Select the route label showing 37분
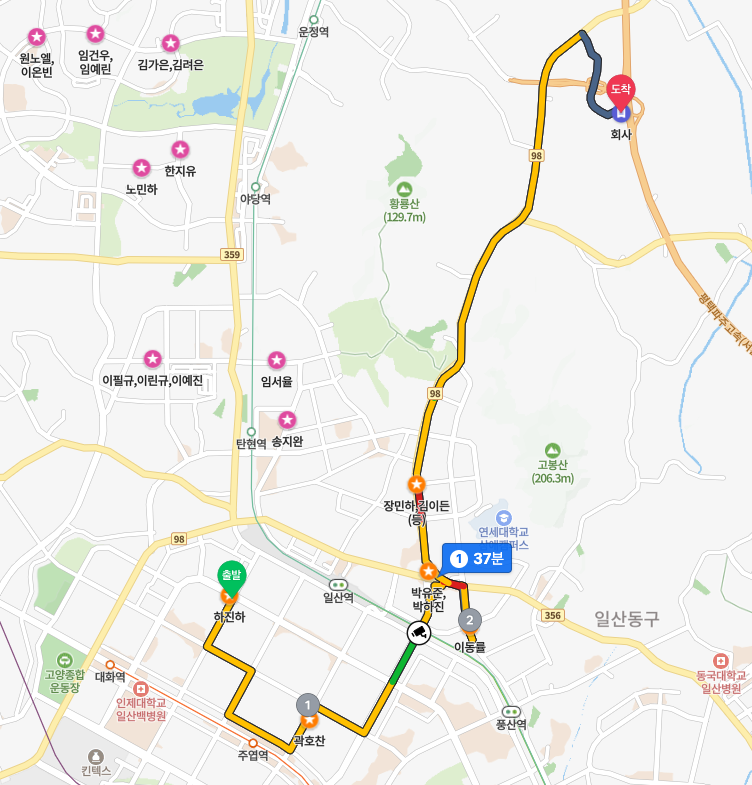This screenshot has width=752, height=785. (x=476, y=557)
